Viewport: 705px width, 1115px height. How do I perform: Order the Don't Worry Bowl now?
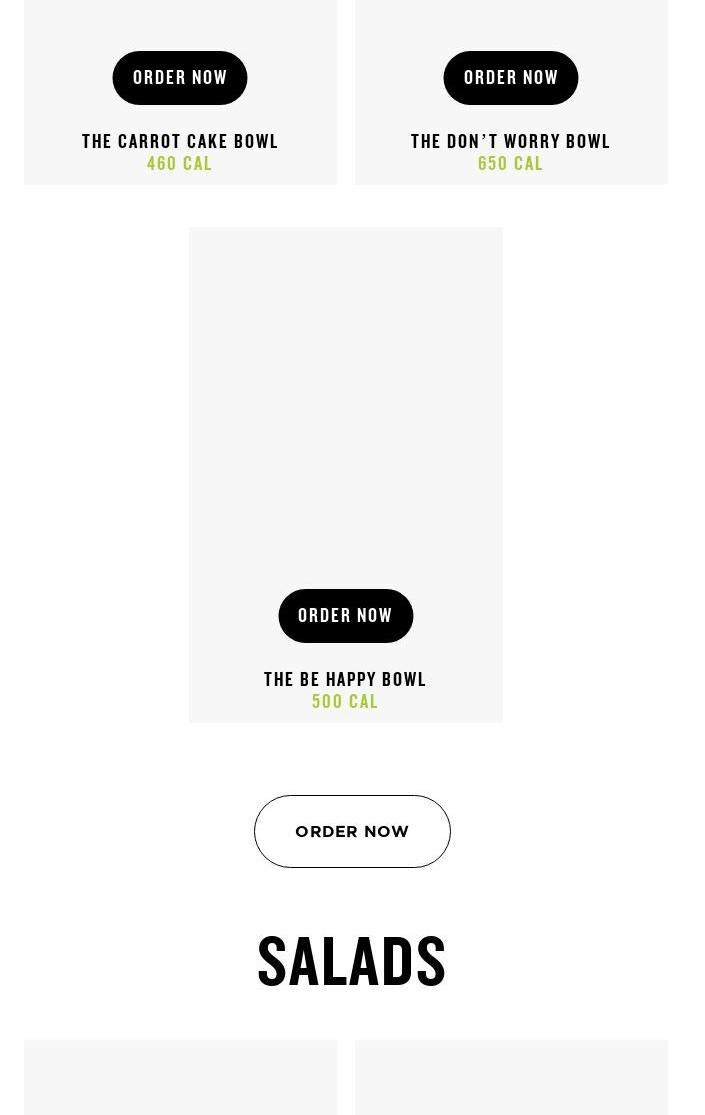point(511,78)
